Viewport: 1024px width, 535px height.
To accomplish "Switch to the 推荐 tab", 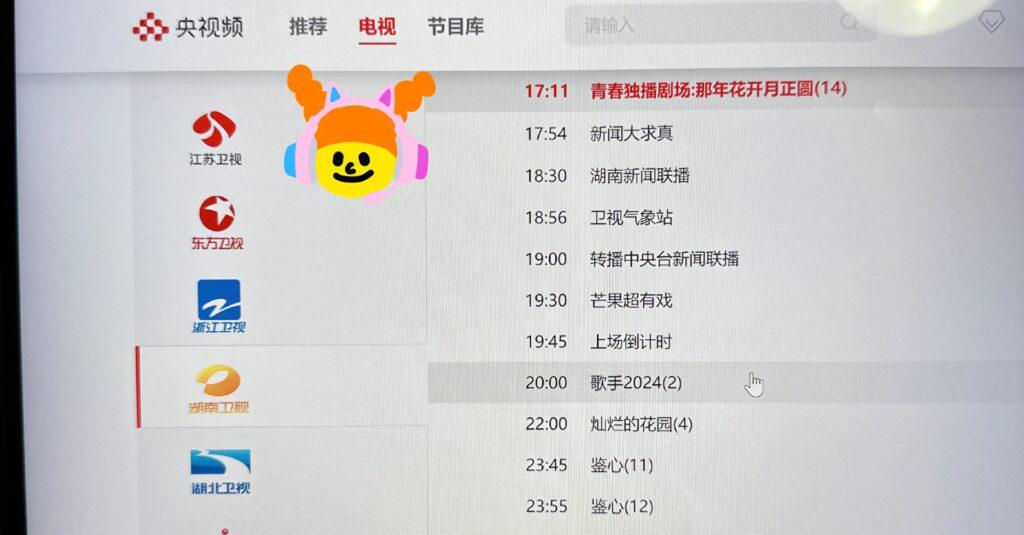I will (x=308, y=27).
